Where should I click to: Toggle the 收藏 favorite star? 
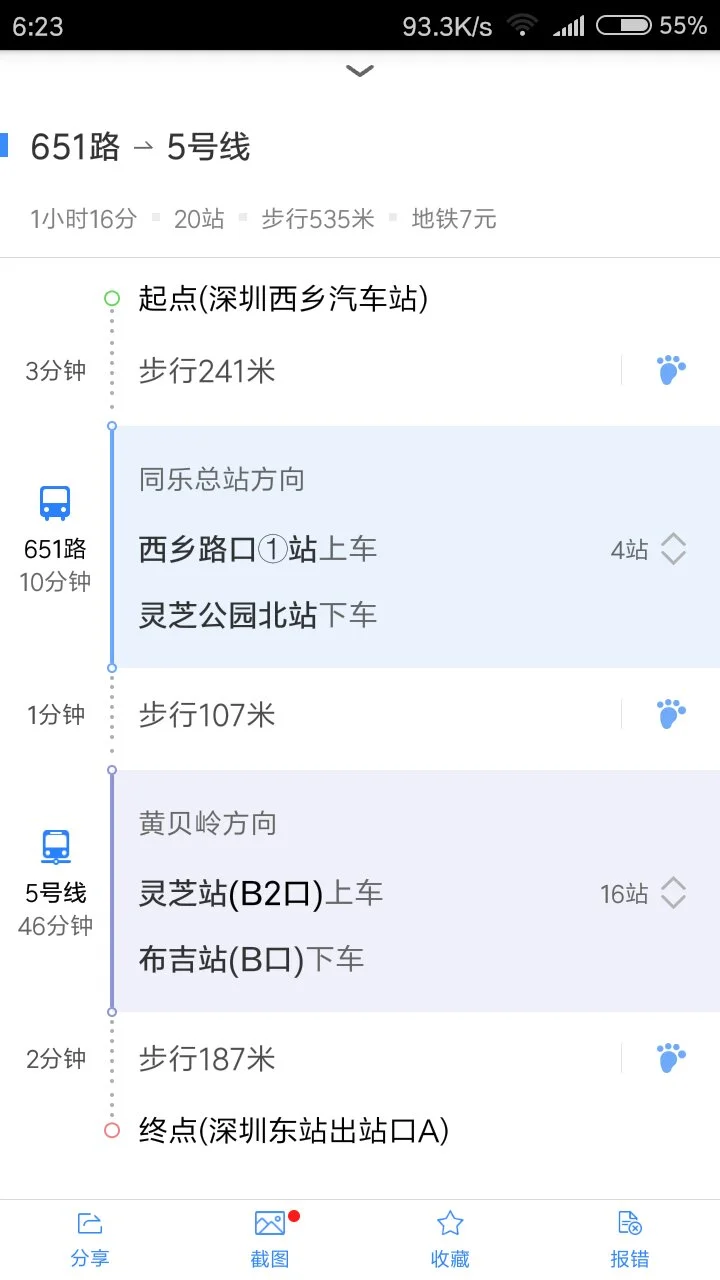449,1237
